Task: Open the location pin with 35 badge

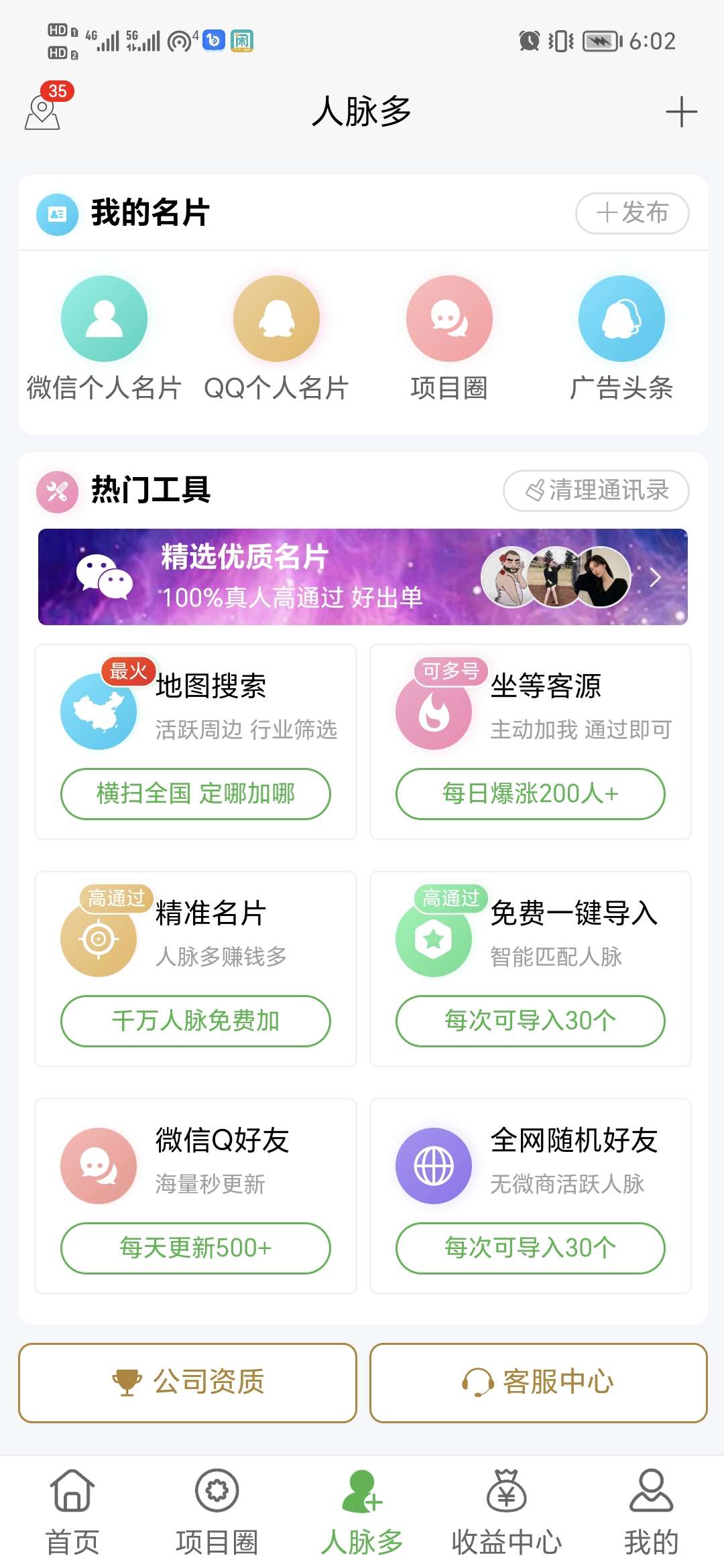Action: point(43,111)
